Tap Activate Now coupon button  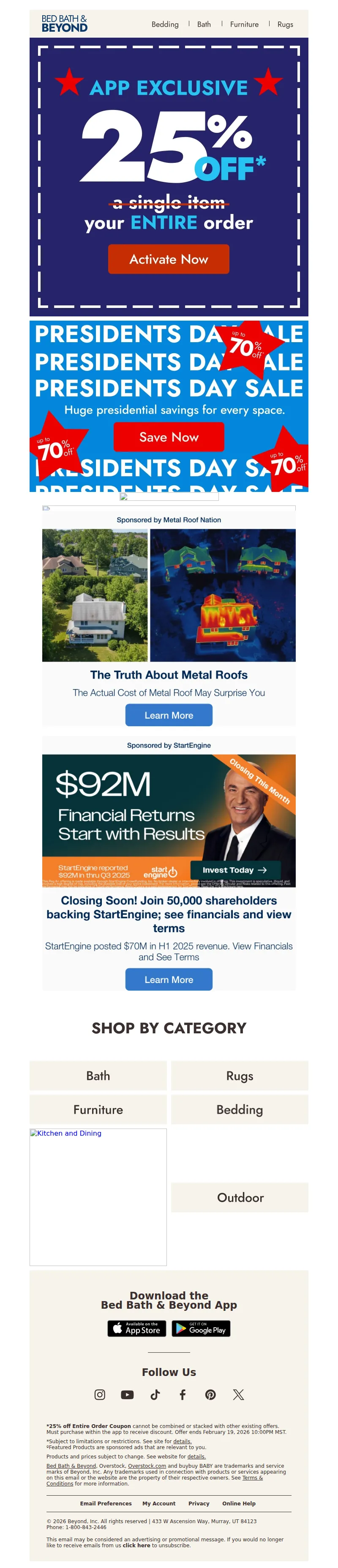(169, 259)
